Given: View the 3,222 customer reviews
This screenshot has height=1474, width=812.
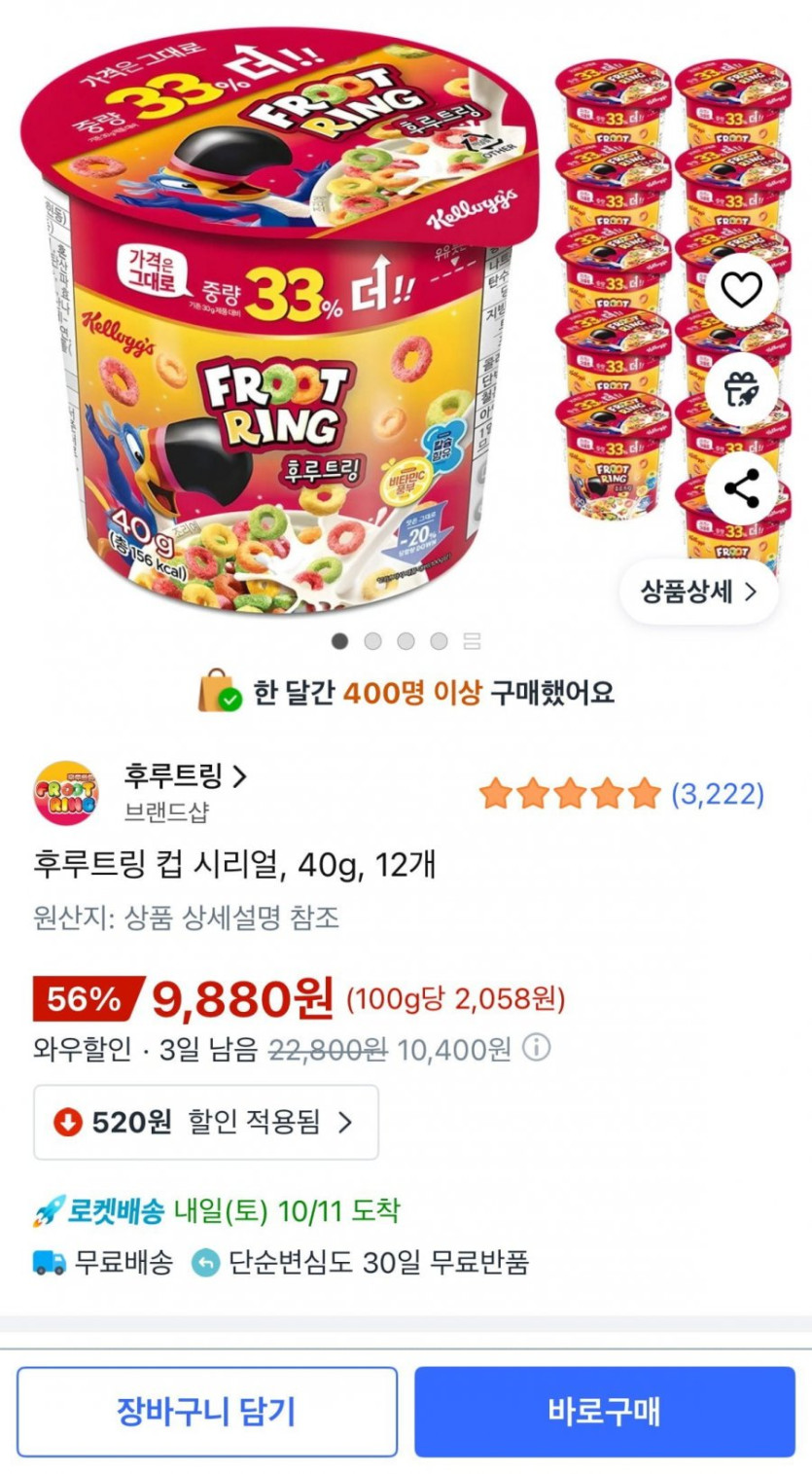Looking at the screenshot, I should point(718,795).
